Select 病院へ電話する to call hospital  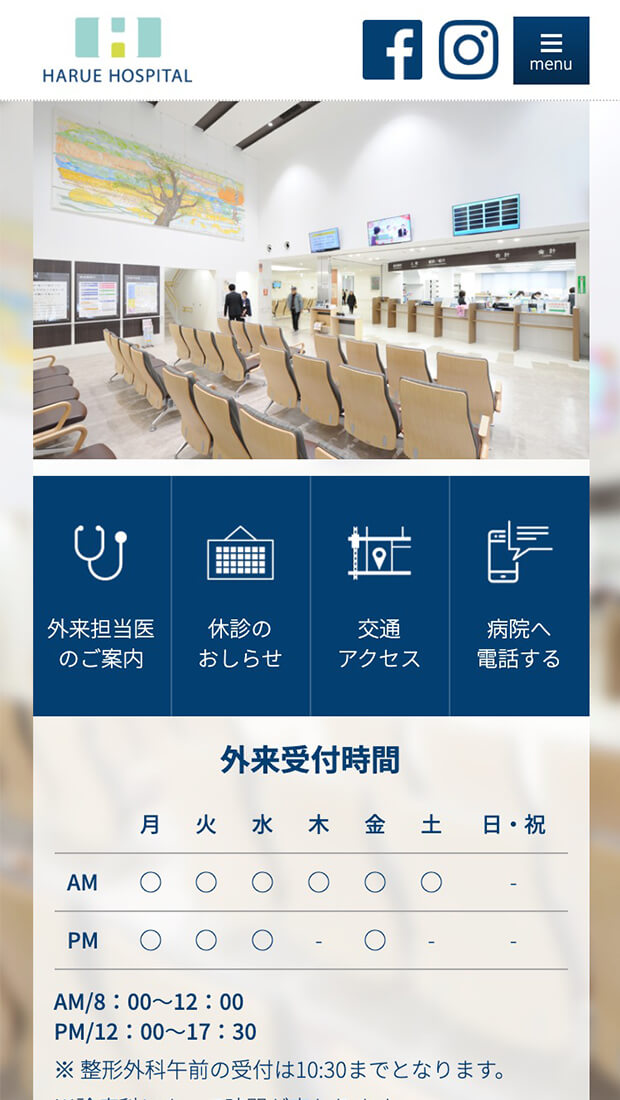519,596
